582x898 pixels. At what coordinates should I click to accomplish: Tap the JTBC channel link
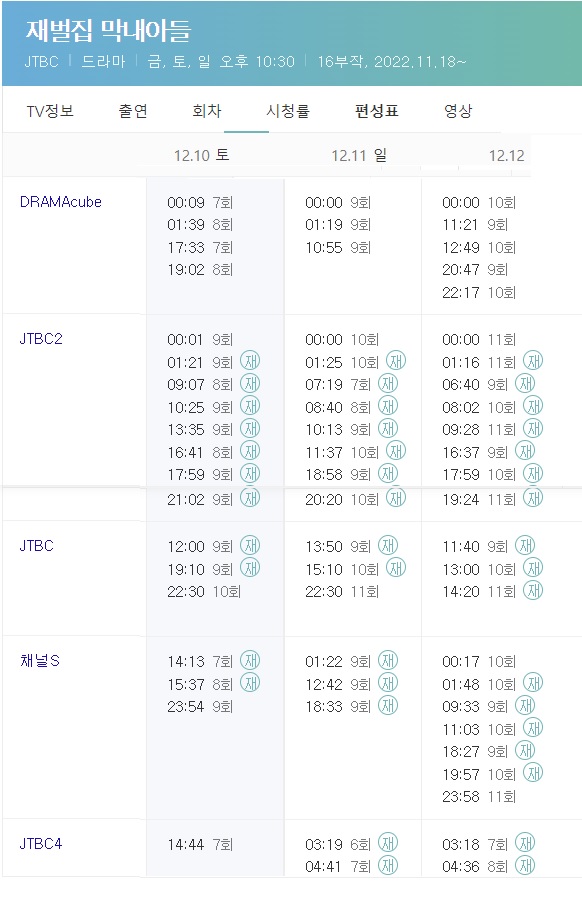36,546
